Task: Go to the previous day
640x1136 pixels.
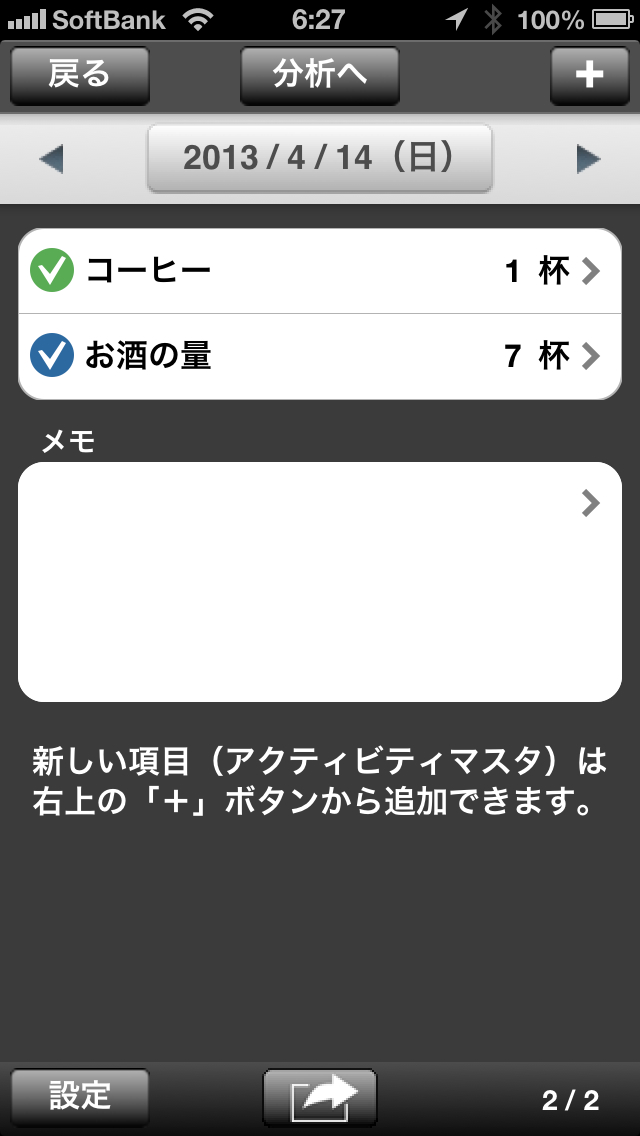Action: pos(52,159)
